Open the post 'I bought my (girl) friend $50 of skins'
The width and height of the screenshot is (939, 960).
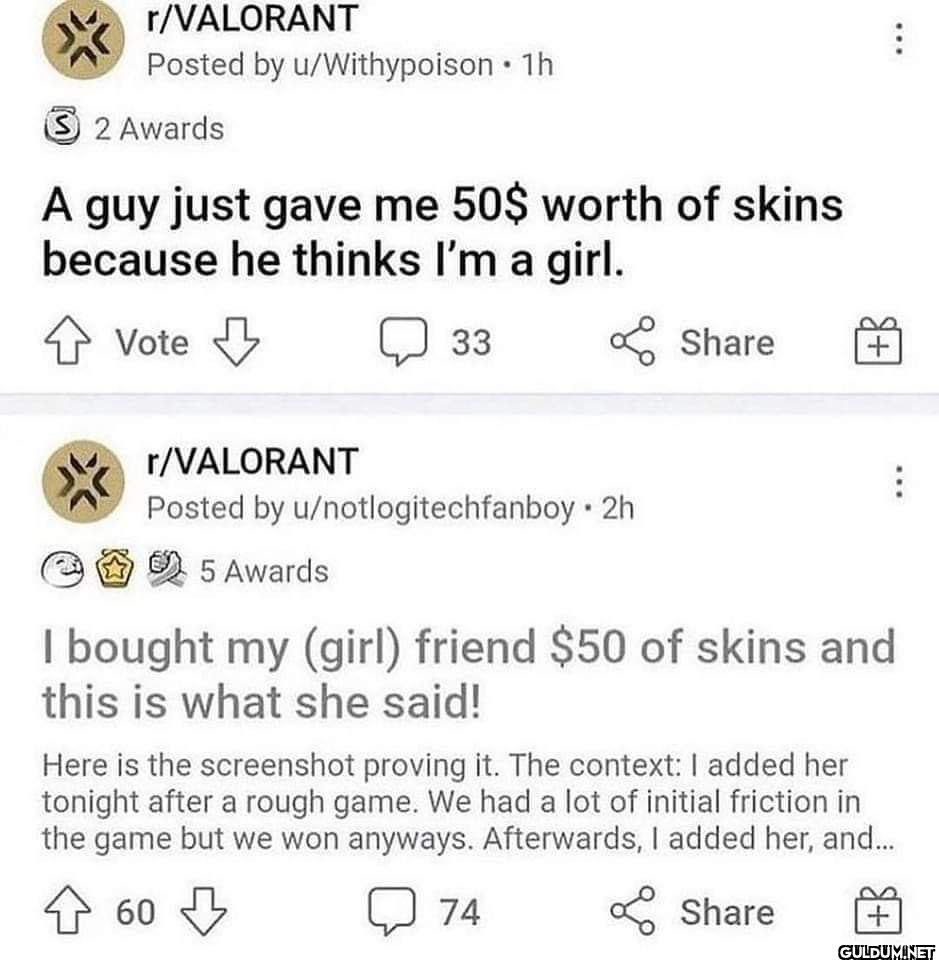pyautogui.click(x=467, y=675)
